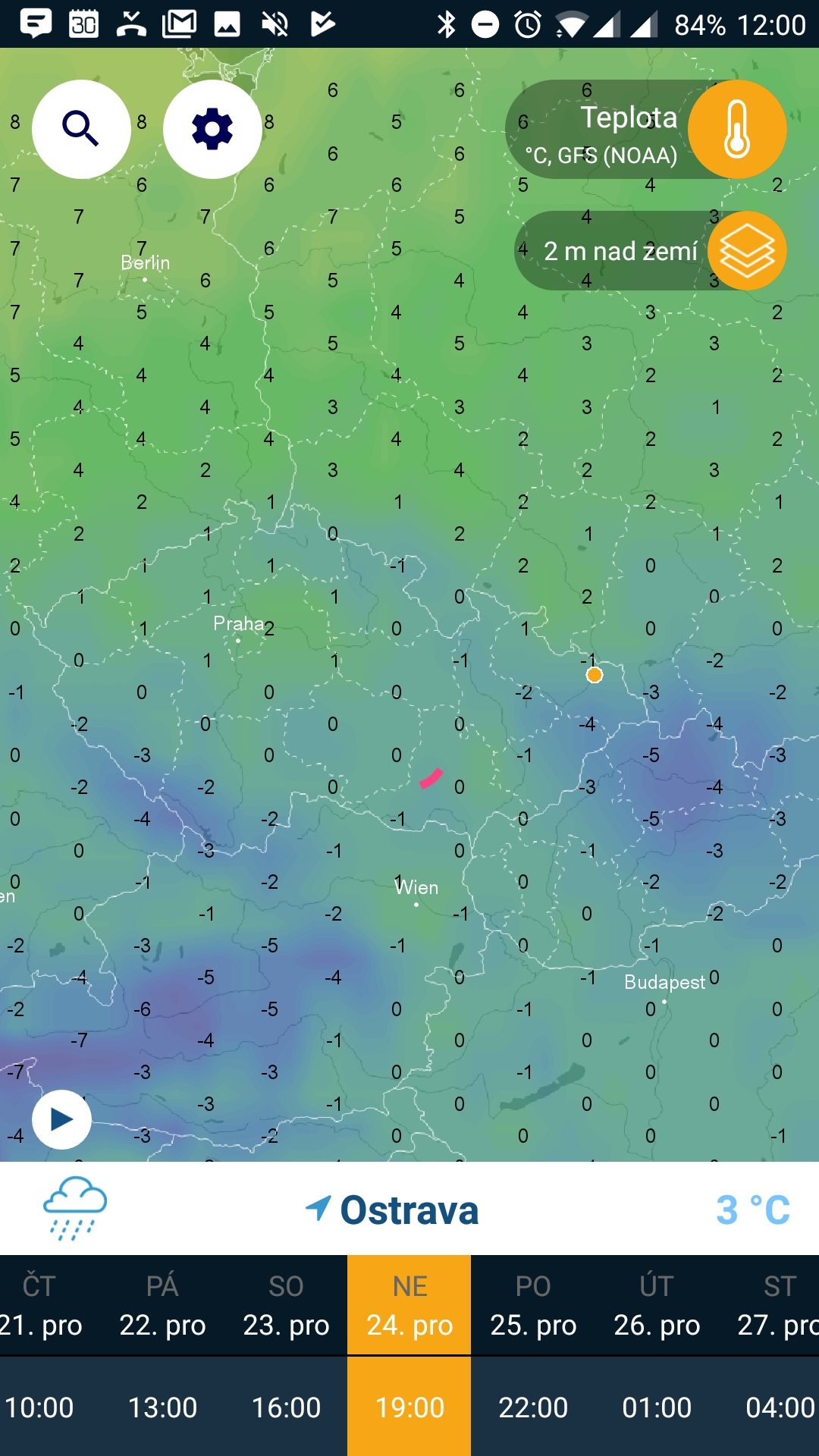
Task: Select Tuesday 26. pro
Action: click(x=657, y=1306)
